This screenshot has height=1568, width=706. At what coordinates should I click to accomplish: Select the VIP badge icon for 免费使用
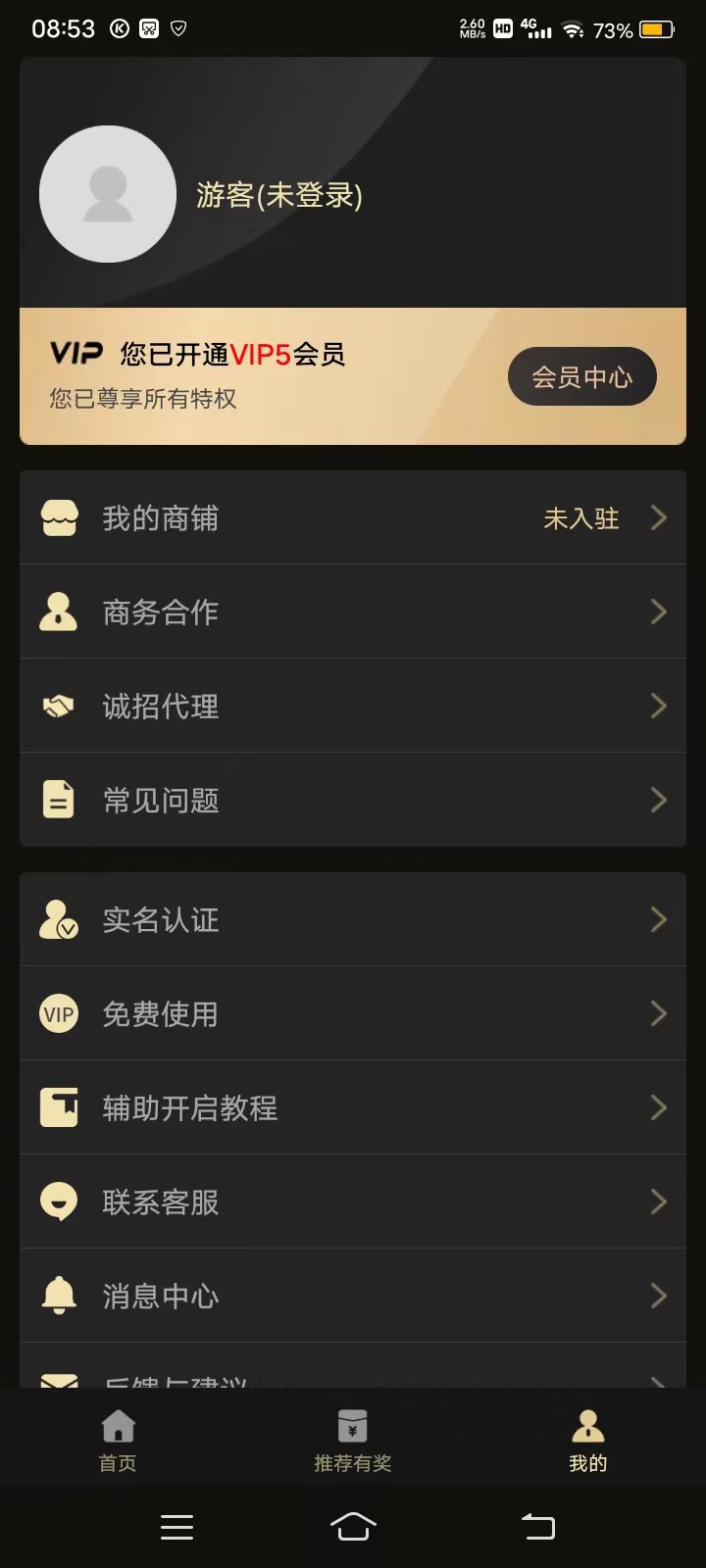tap(59, 1013)
